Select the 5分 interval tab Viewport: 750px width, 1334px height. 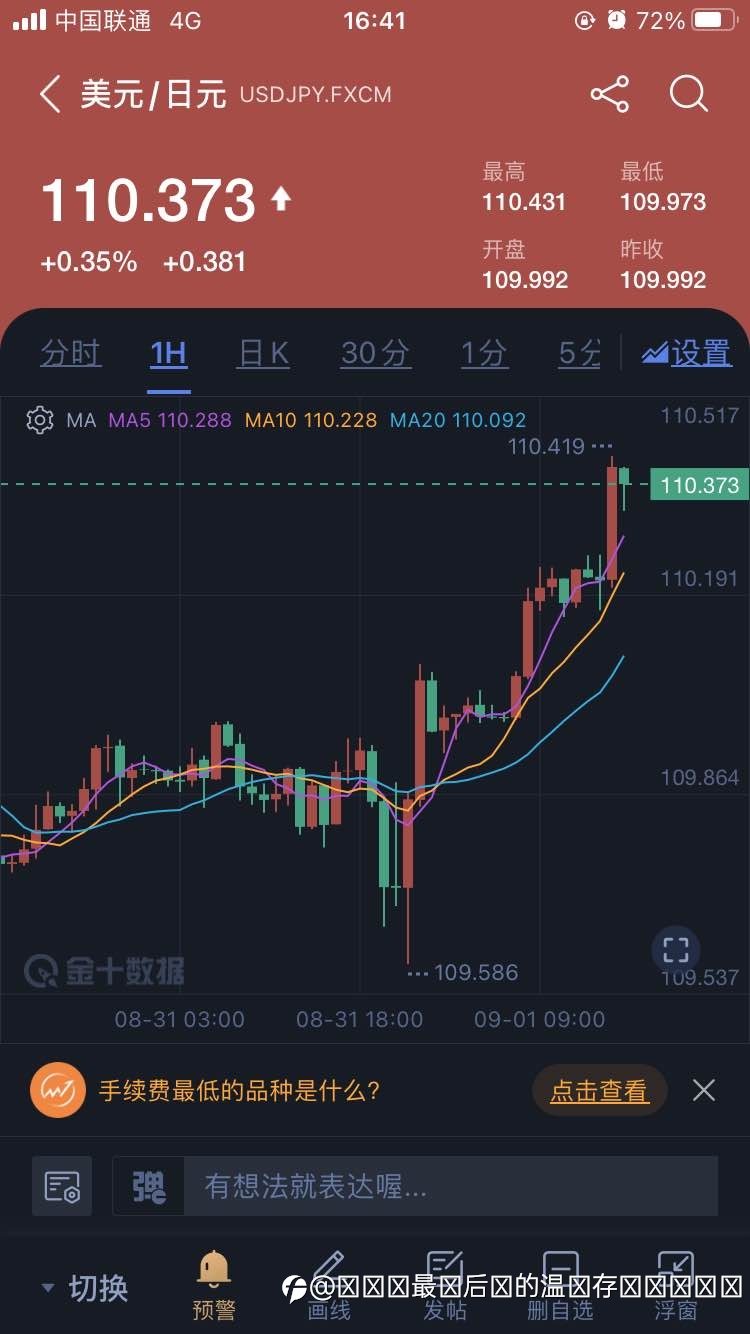click(580, 353)
